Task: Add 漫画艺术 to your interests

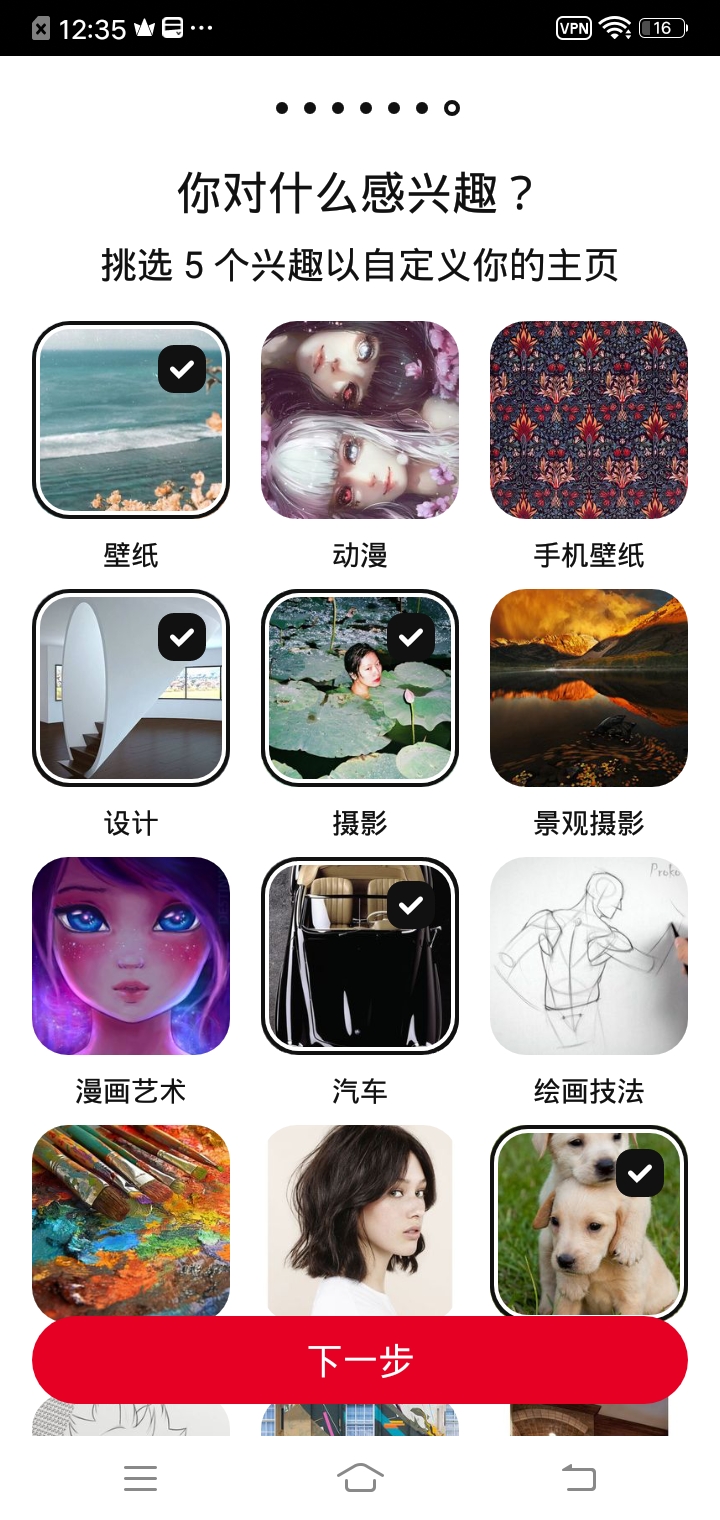Action: [x=131, y=955]
